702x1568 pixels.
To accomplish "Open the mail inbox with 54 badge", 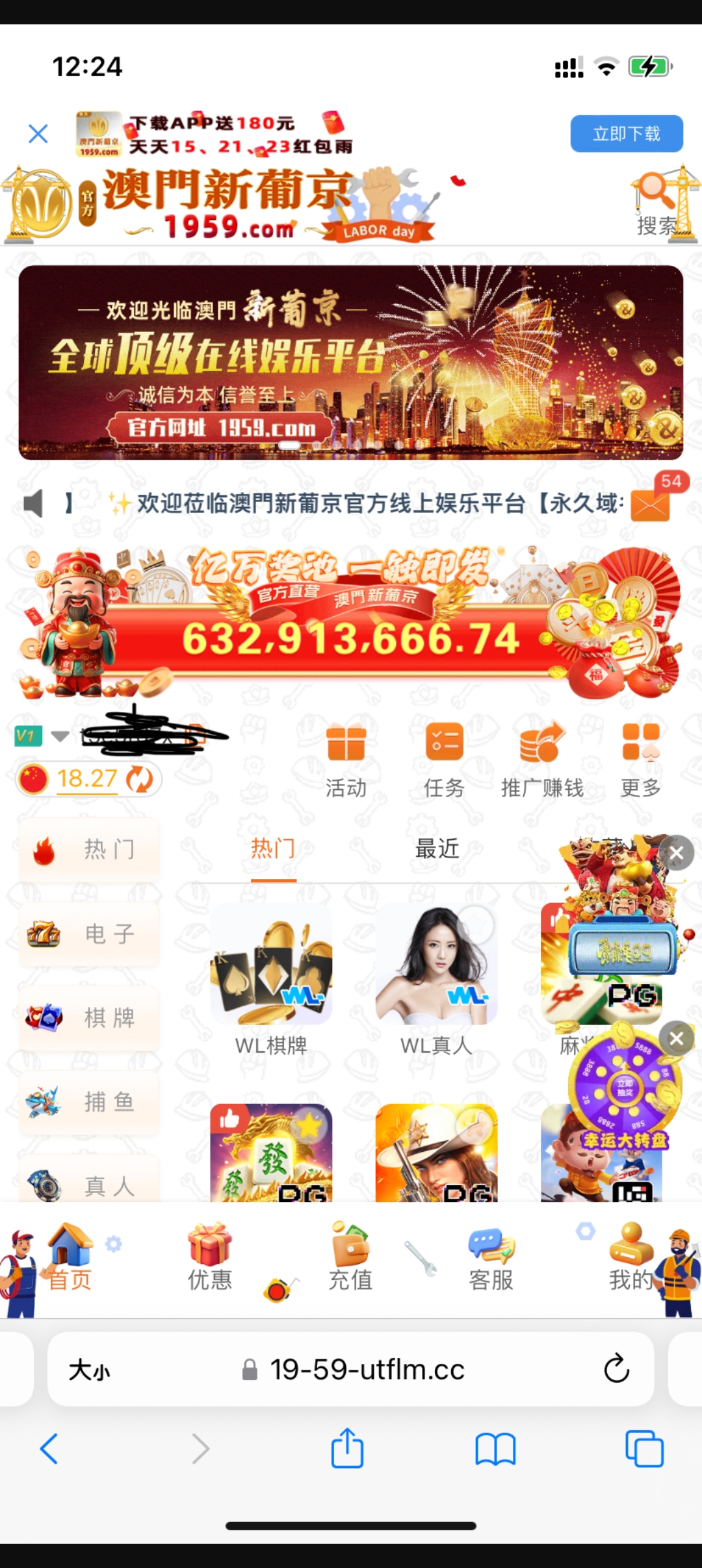I will [x=651, y=504].
